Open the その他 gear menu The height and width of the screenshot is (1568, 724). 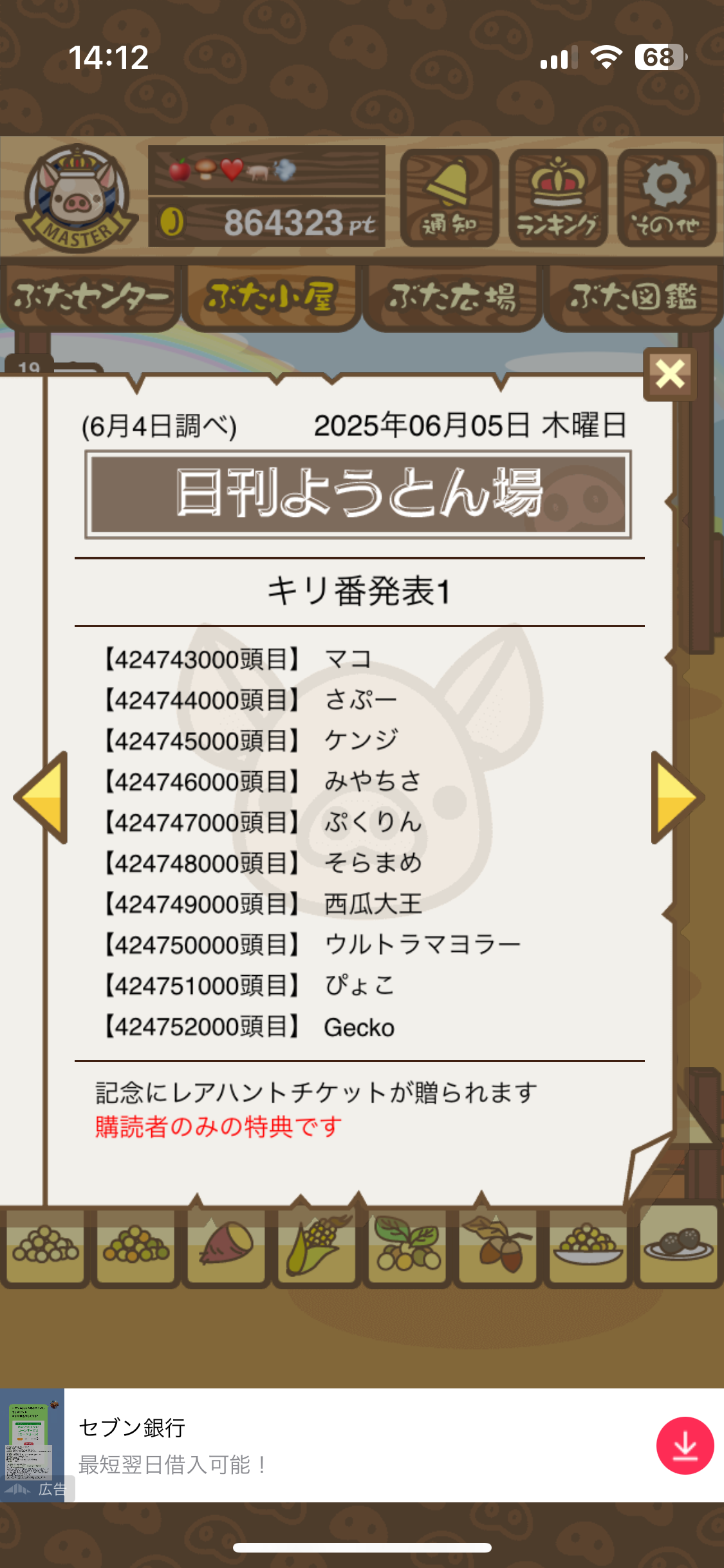(667, 198)
